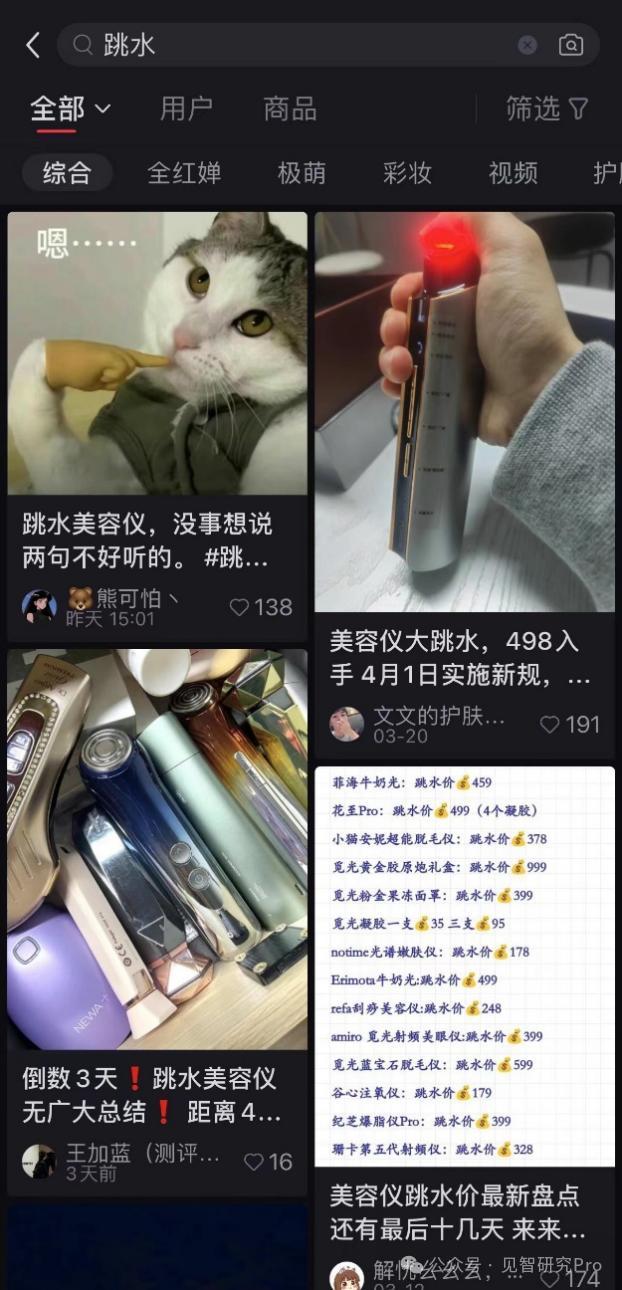Select the 全红婵 chip
The image size is (622, 1290).
(x=184, y=173)
